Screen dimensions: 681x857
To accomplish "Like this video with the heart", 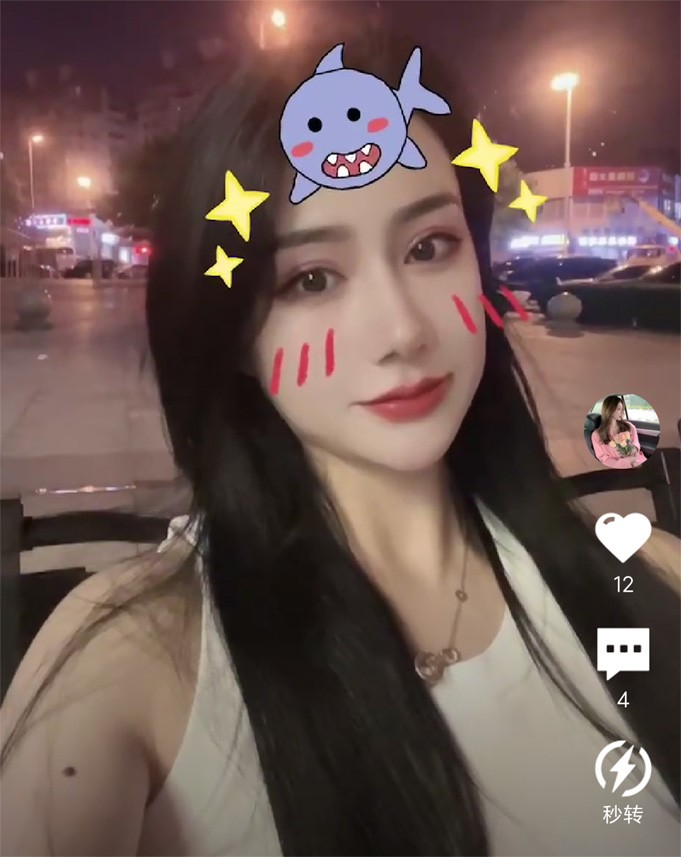I will [x=623, y=538].
